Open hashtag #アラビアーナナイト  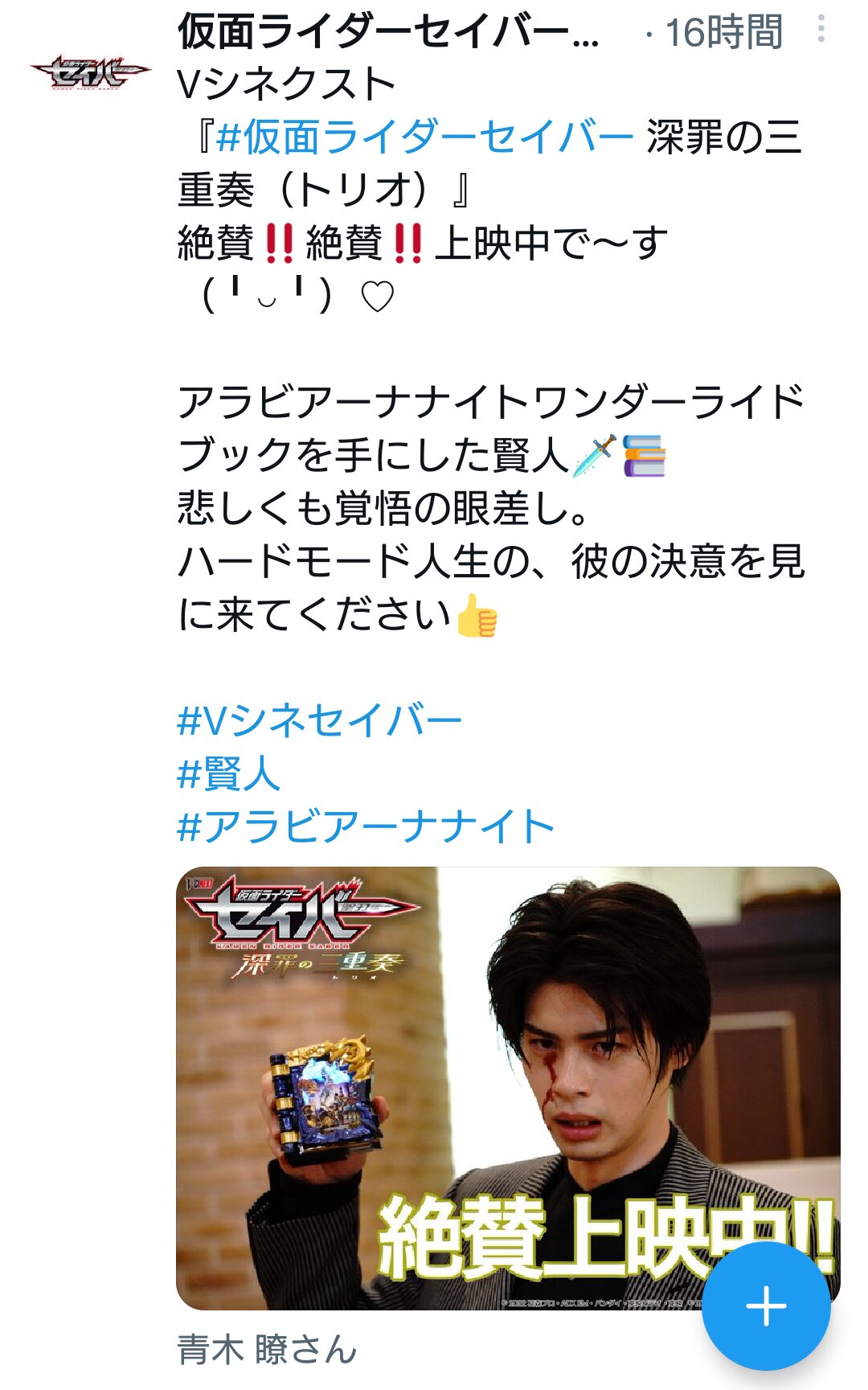coord(366,826)
